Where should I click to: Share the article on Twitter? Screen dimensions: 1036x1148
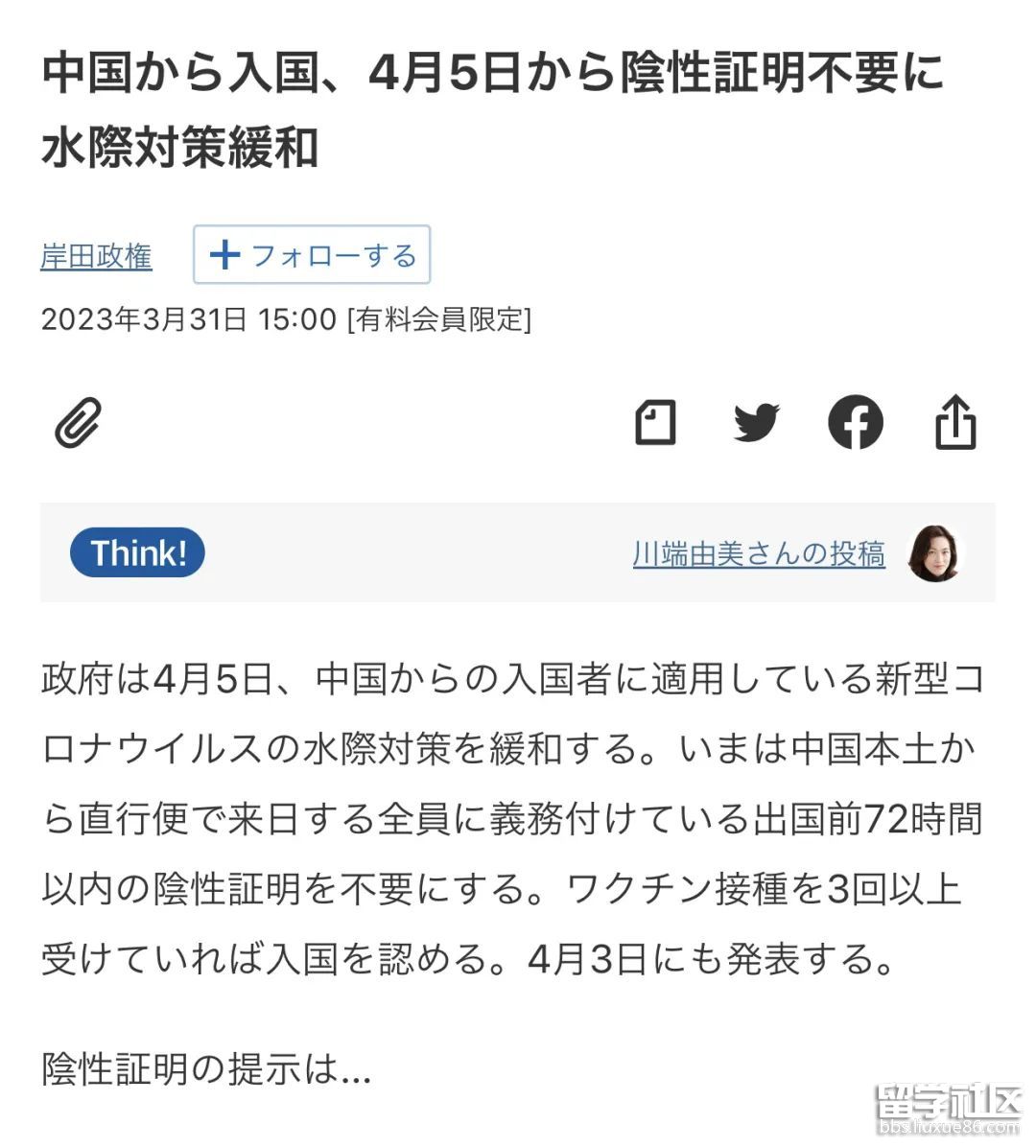point(757,422)
